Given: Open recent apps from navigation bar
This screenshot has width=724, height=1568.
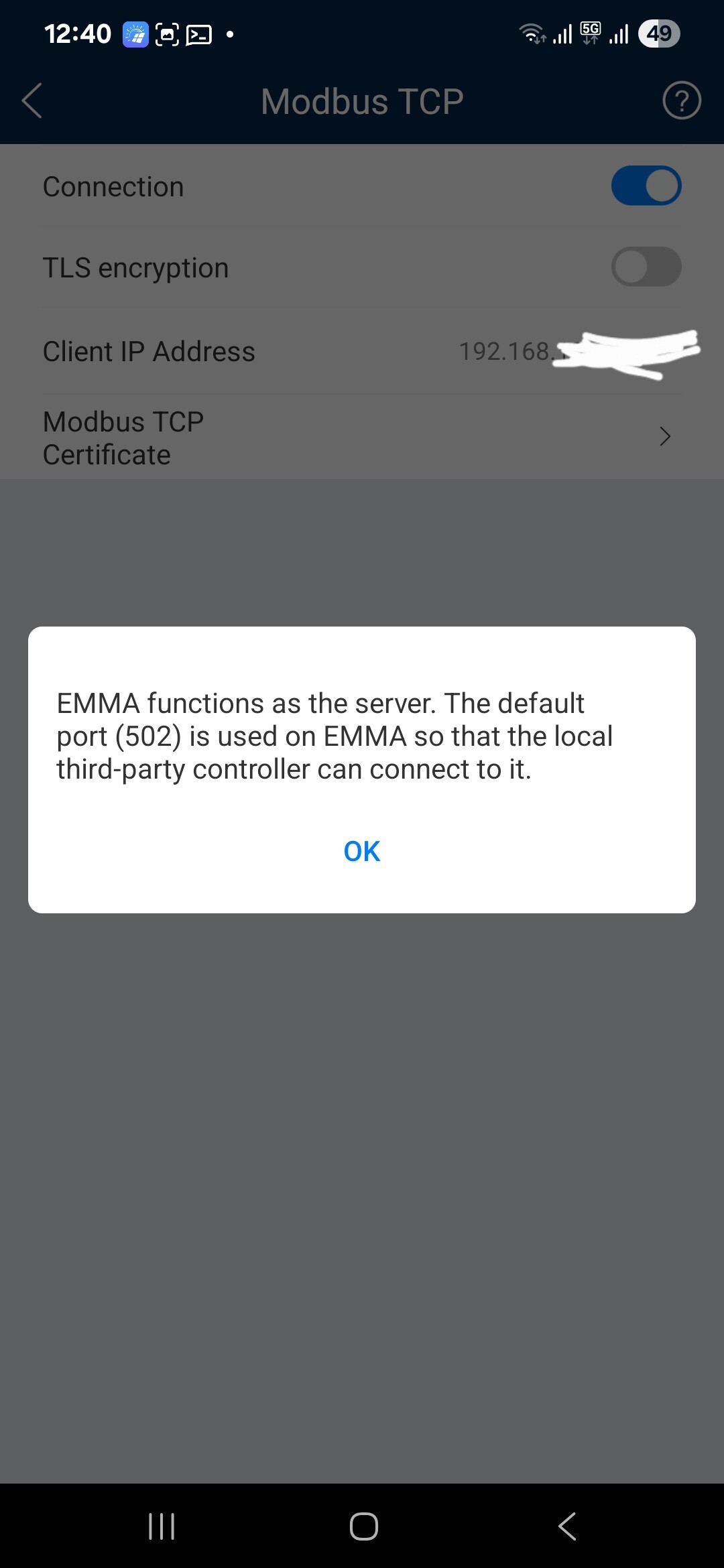Looking at the screenshot, I should point(162,1526).
